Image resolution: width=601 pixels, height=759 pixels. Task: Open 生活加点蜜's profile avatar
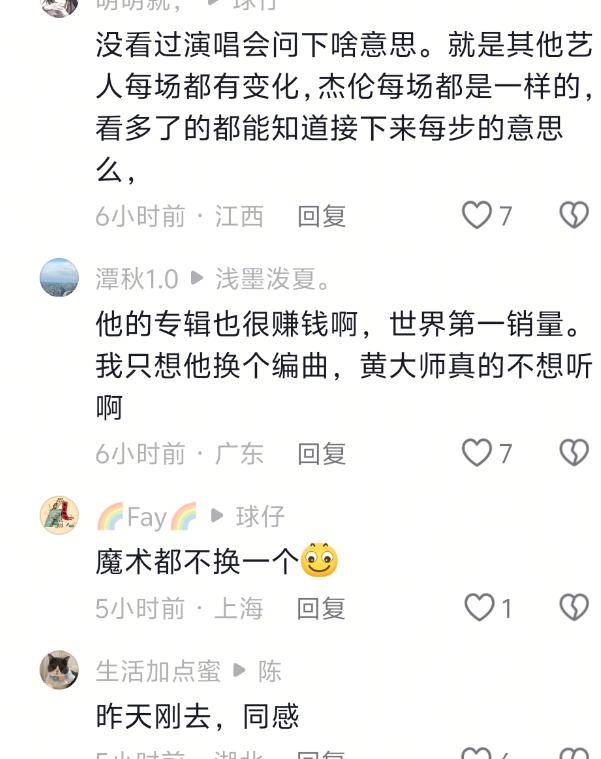pos(59,669)
